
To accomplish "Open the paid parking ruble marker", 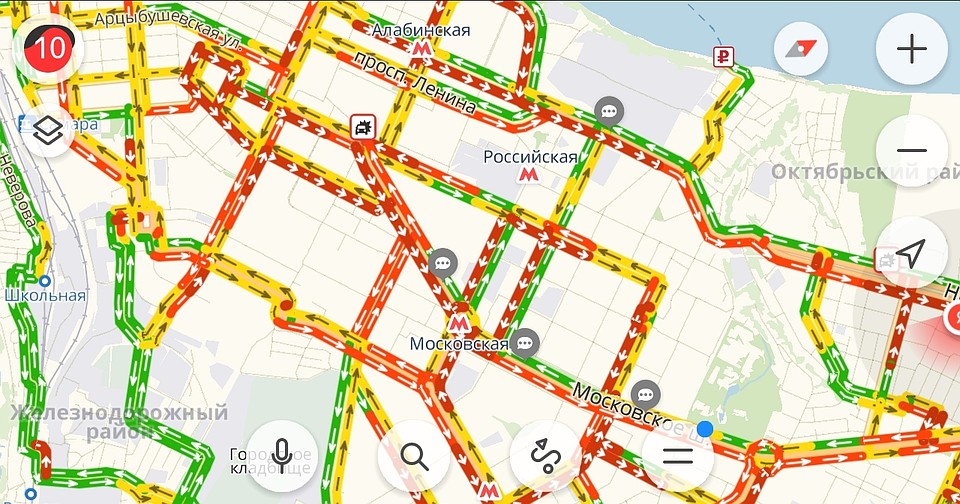I will pyautogui.click(x=723, y=56).
